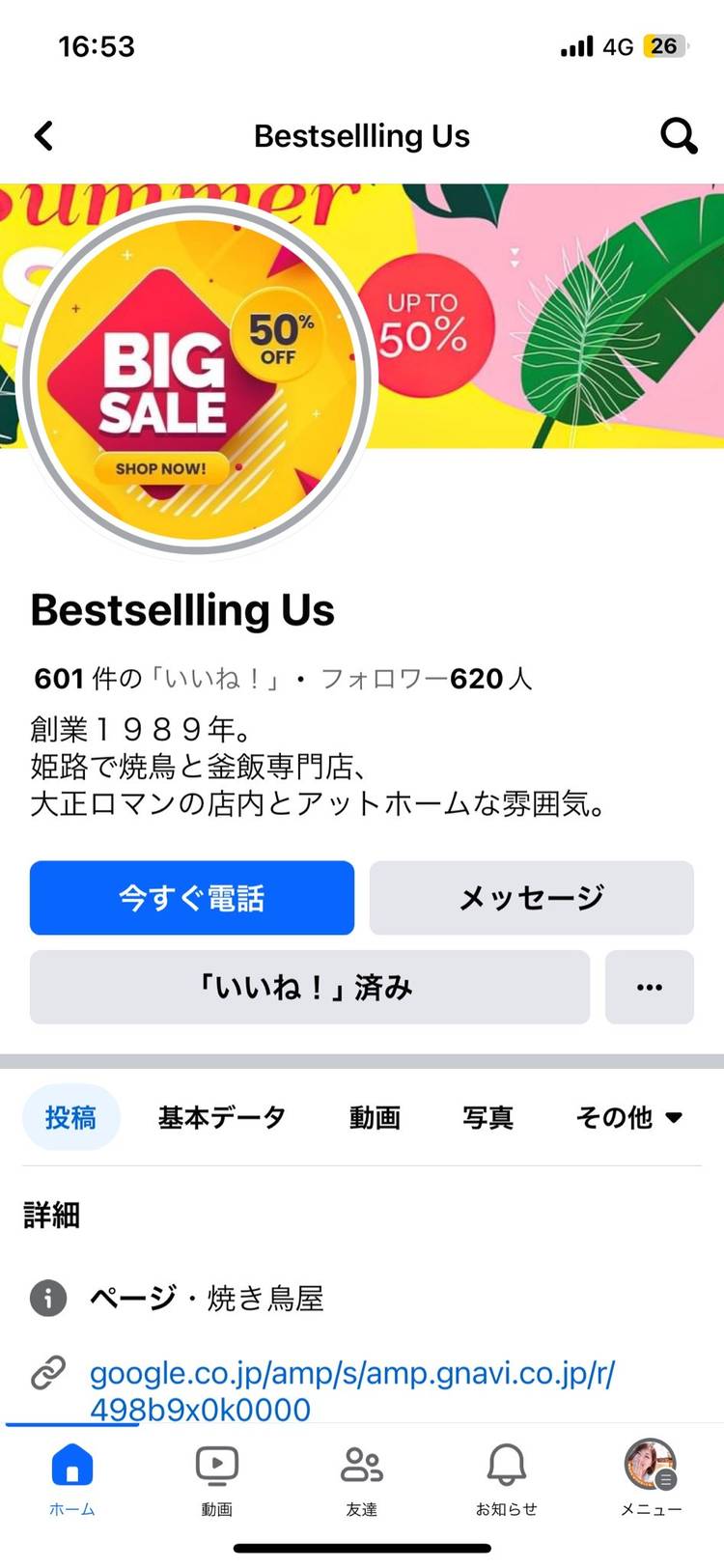Viewport: 724px width, 1568px height.
Task: Open the メニュー profile tab
Action: [651, 1479]
